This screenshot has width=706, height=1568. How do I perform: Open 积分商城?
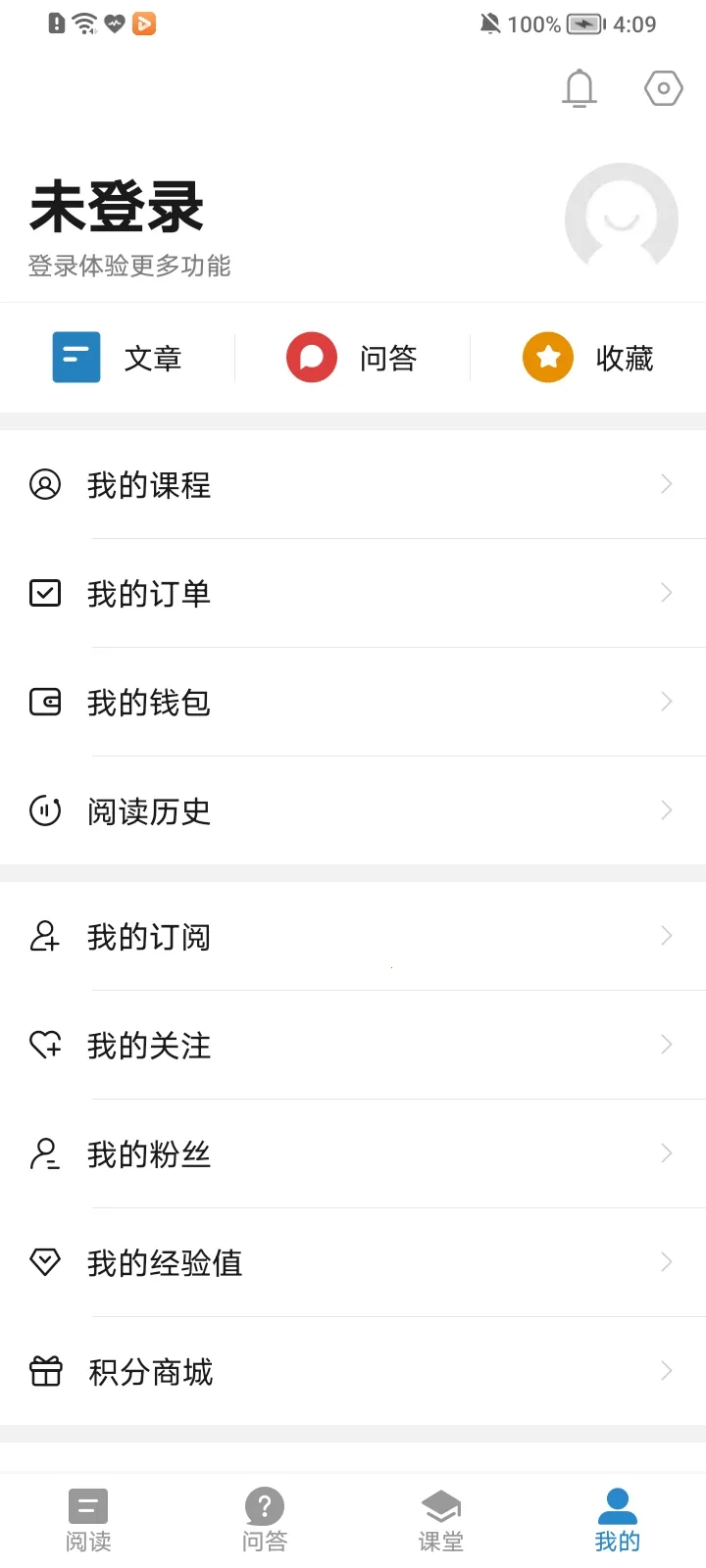point(353,1372)
